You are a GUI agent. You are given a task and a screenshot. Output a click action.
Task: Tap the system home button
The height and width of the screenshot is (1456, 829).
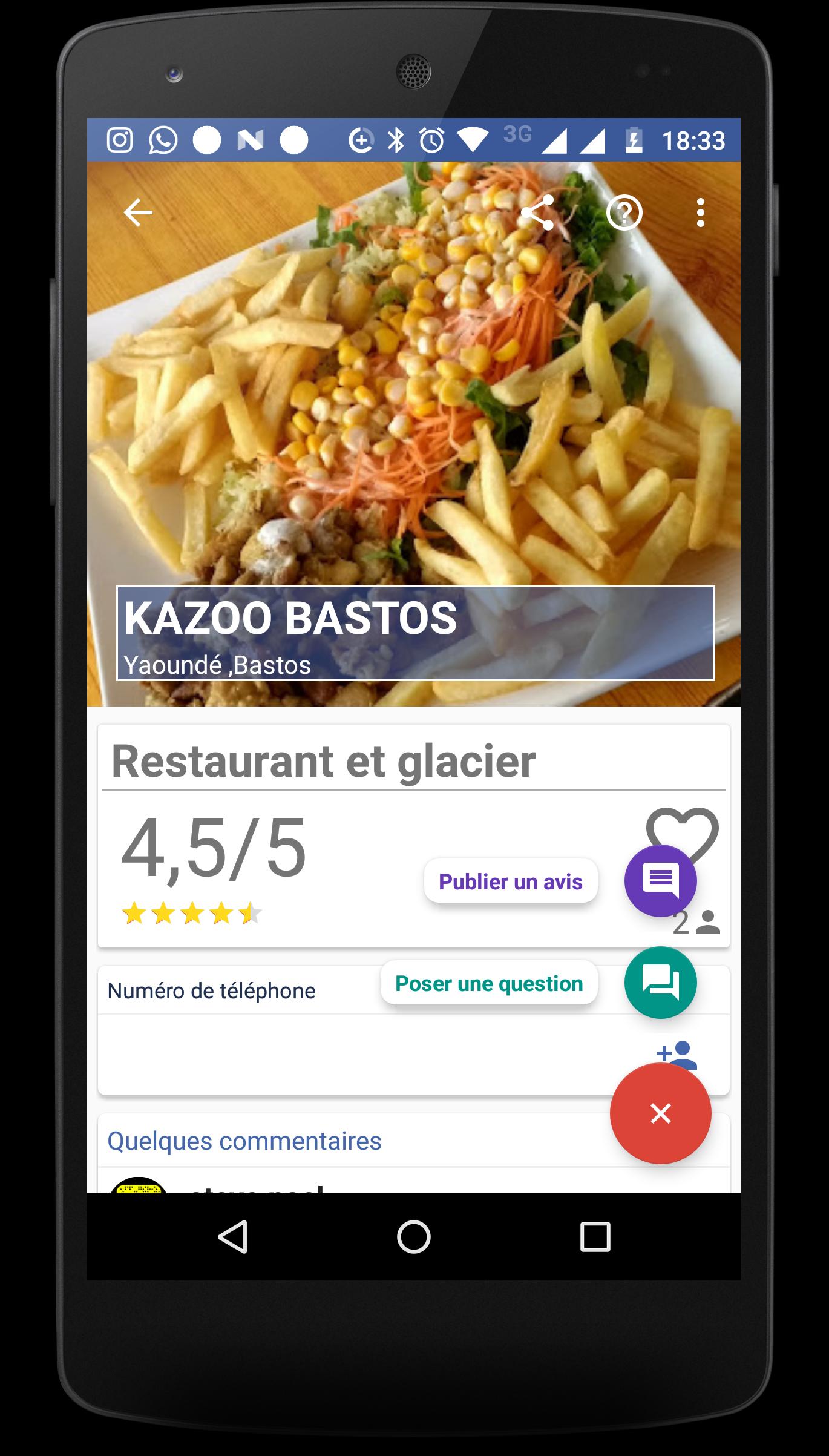pos(414,1237)
